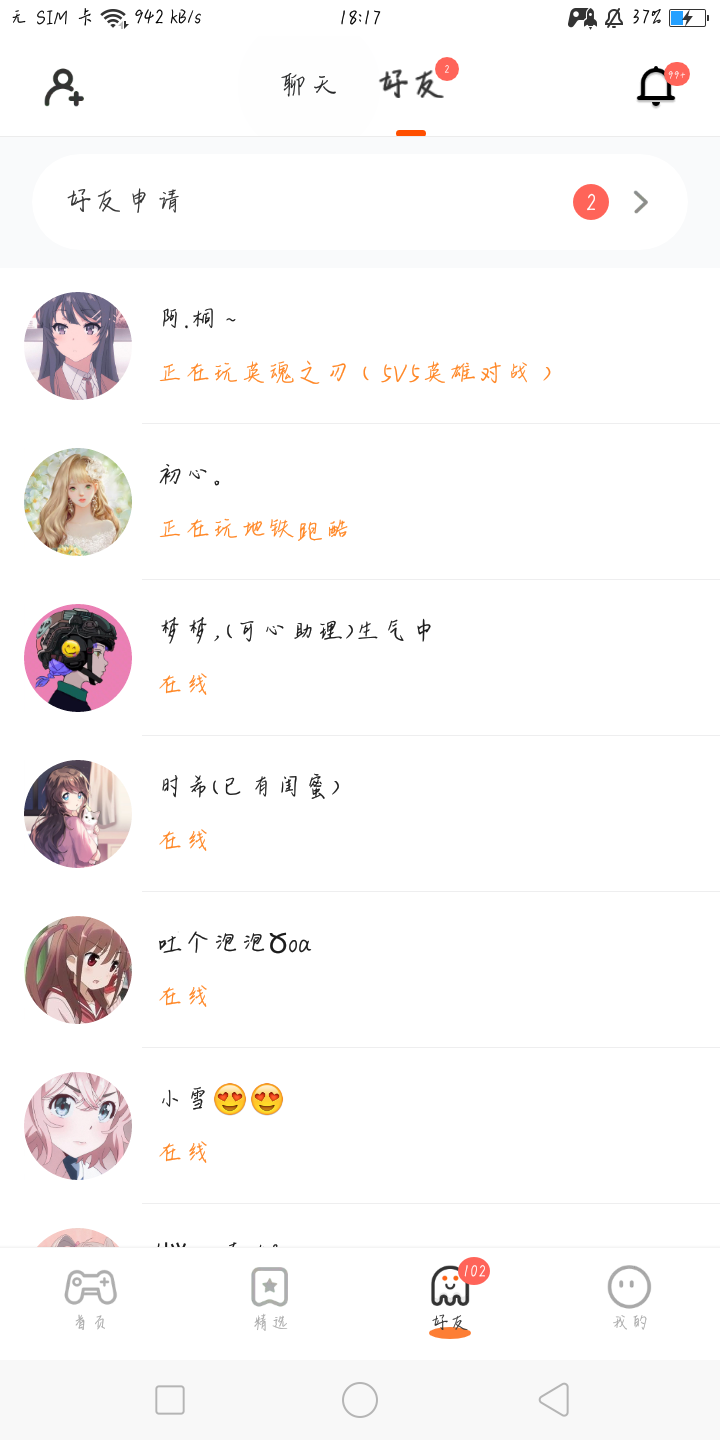
Task: Open 好友申请 friend requests
Action: [x=360, y=202]
